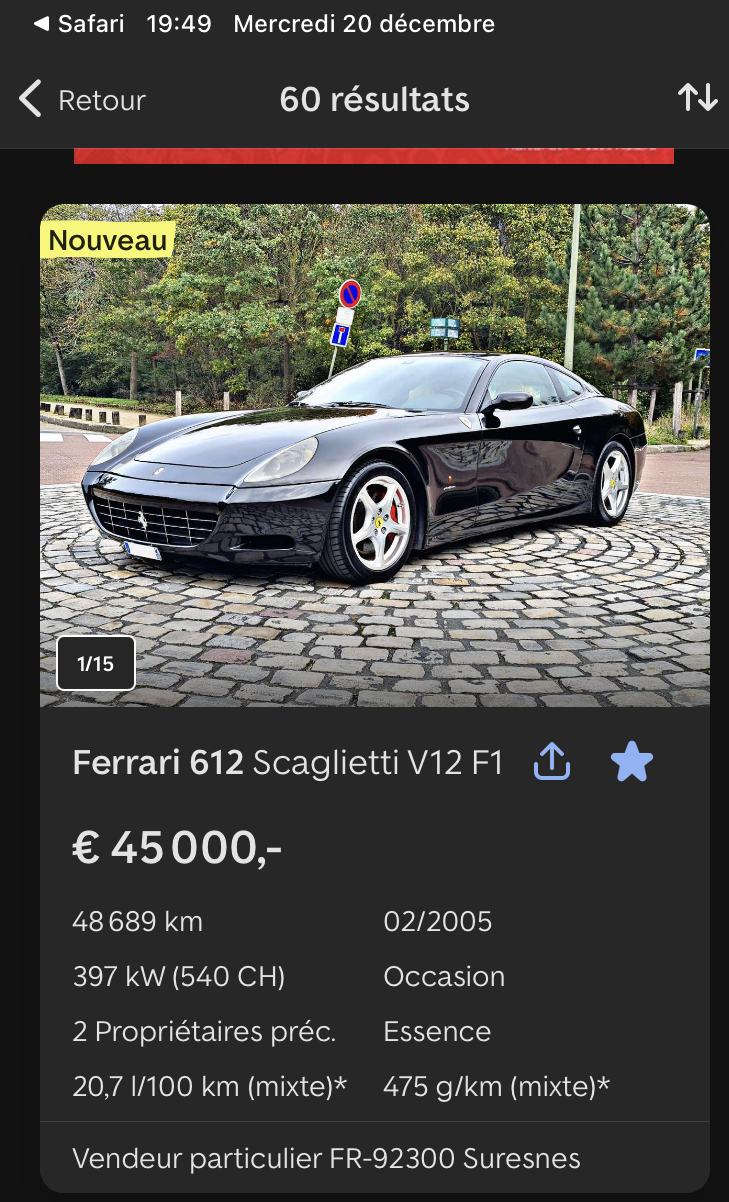Toggle favorite star on Ferrari 612
This screenshot has height=1202, width=729.
631,762
